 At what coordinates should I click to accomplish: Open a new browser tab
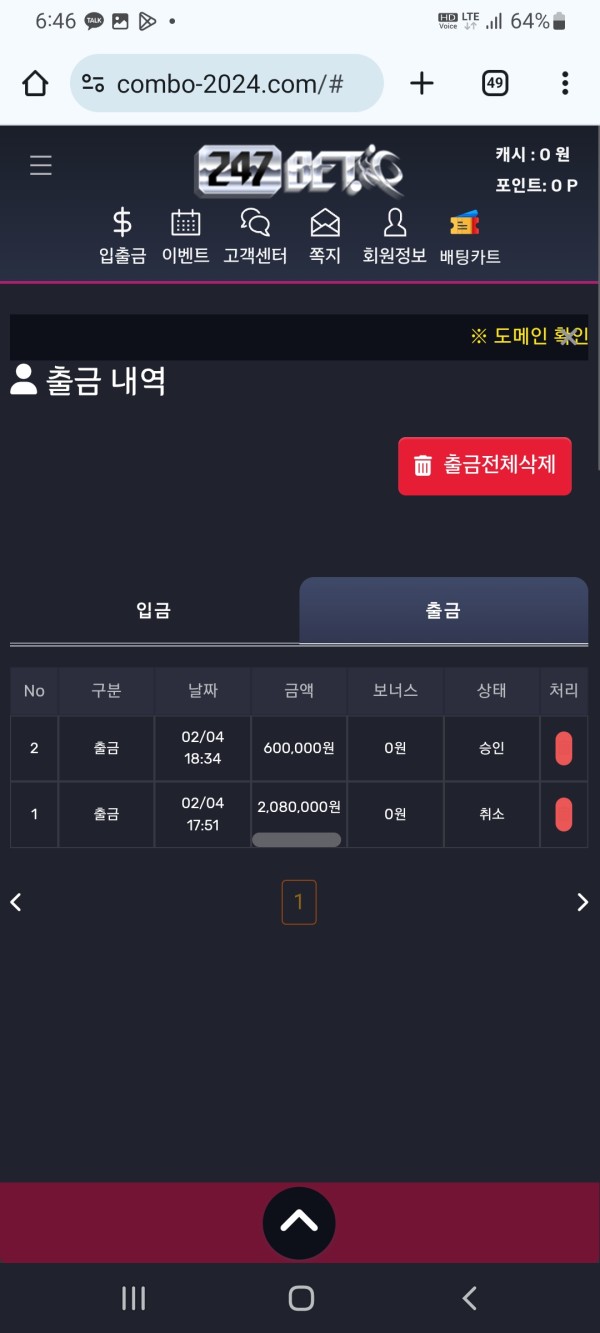tap(422, 83)
